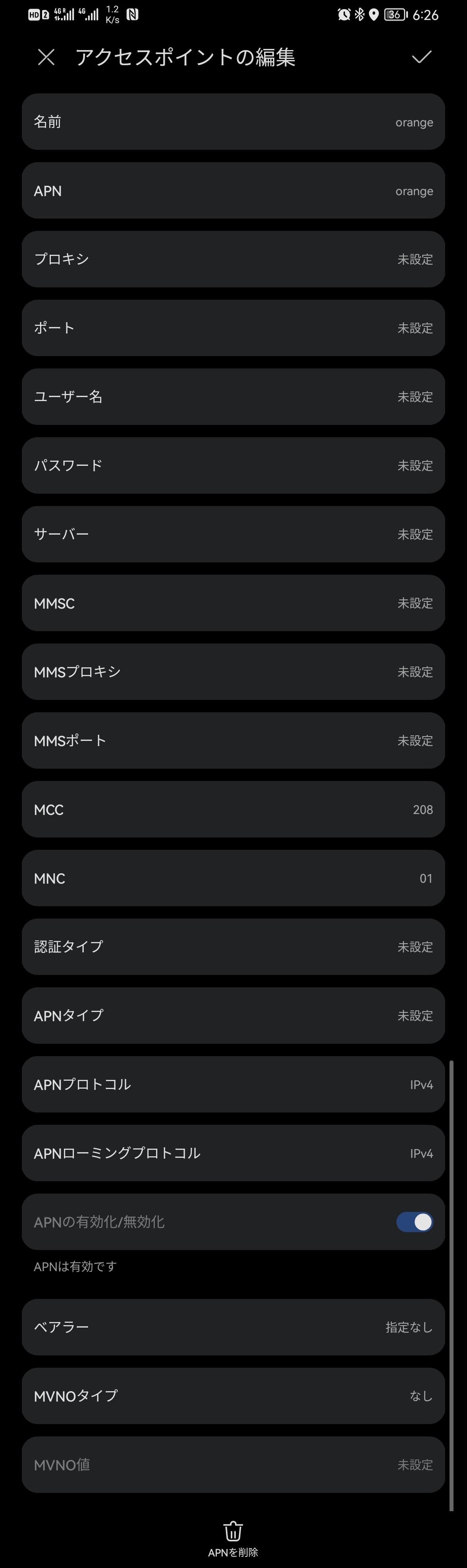Open MMSプロキシ setting
Viewport: 467px width, 1568px height.
(234, 672)
